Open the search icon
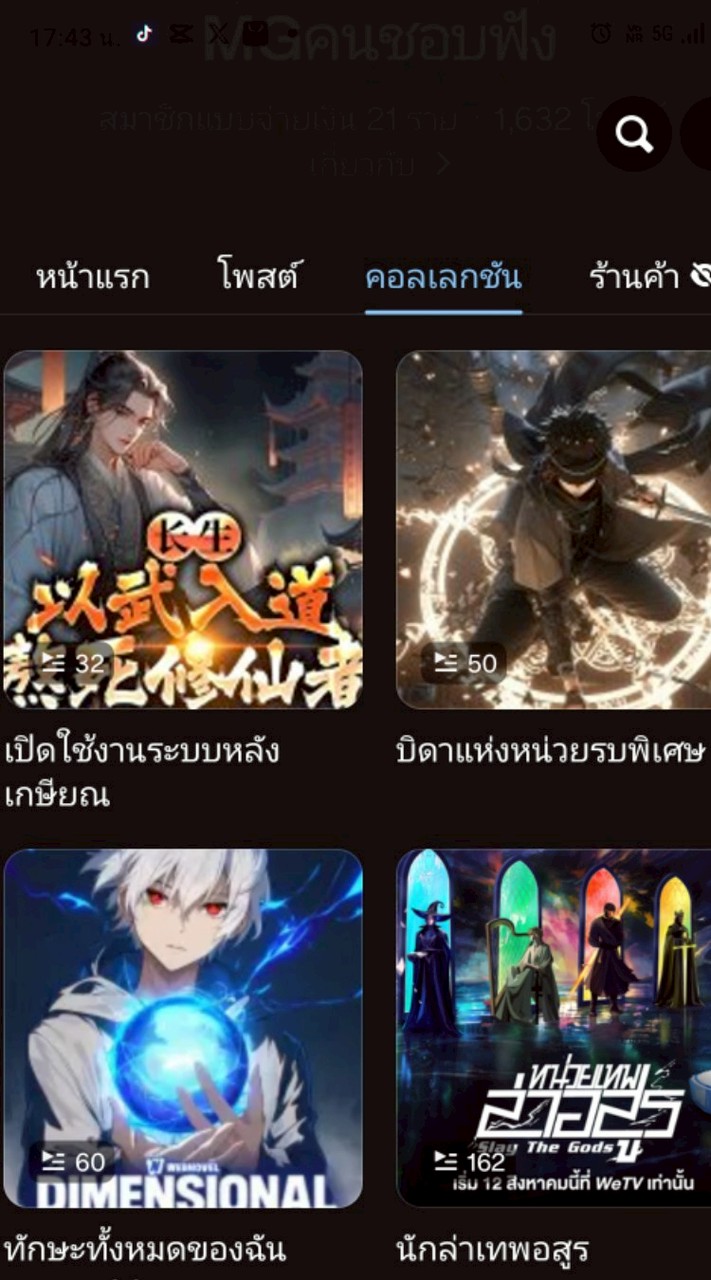711x1280 pixels. tap(634, 134)
